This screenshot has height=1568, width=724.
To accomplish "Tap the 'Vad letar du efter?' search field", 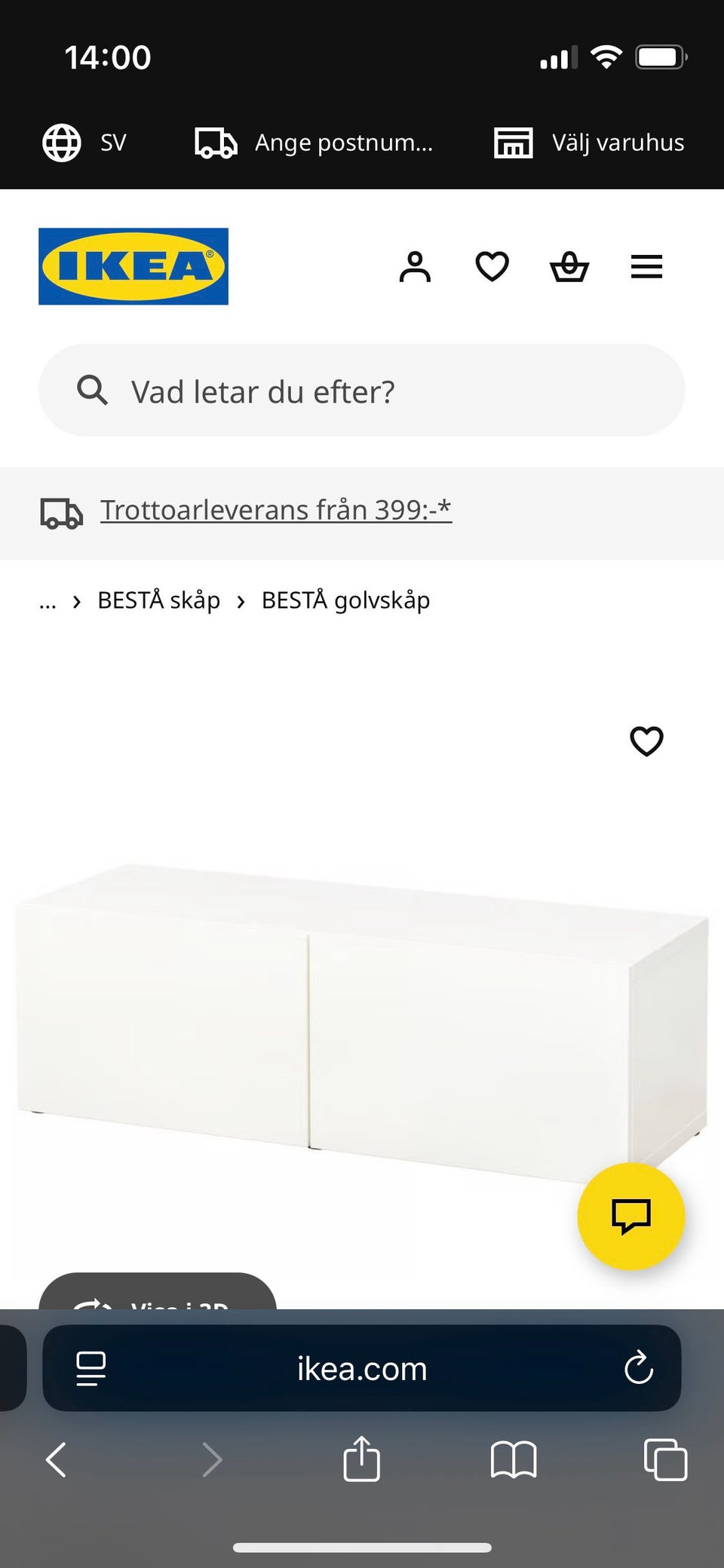I will (x=362, y=391).
